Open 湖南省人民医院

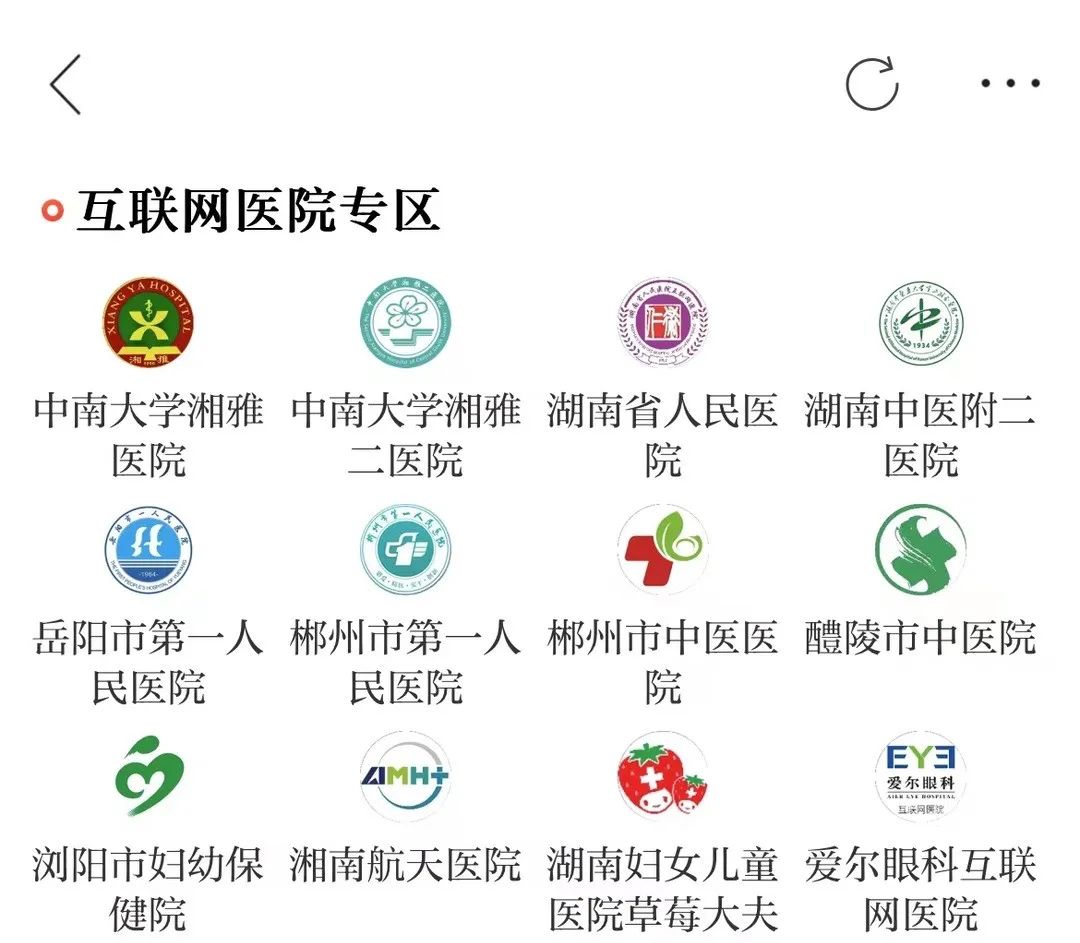coord(663,378)
